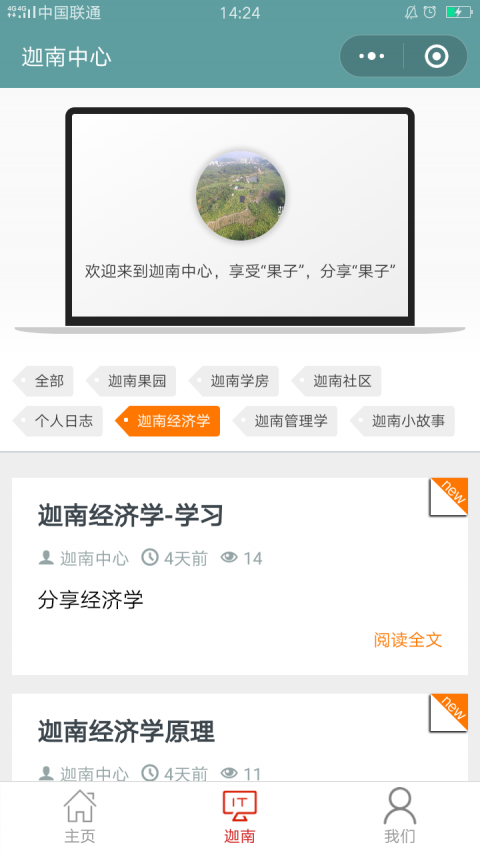The image size is (480, 853).
Task: Open the 我们 tab
Action: [x=399, y=817]
